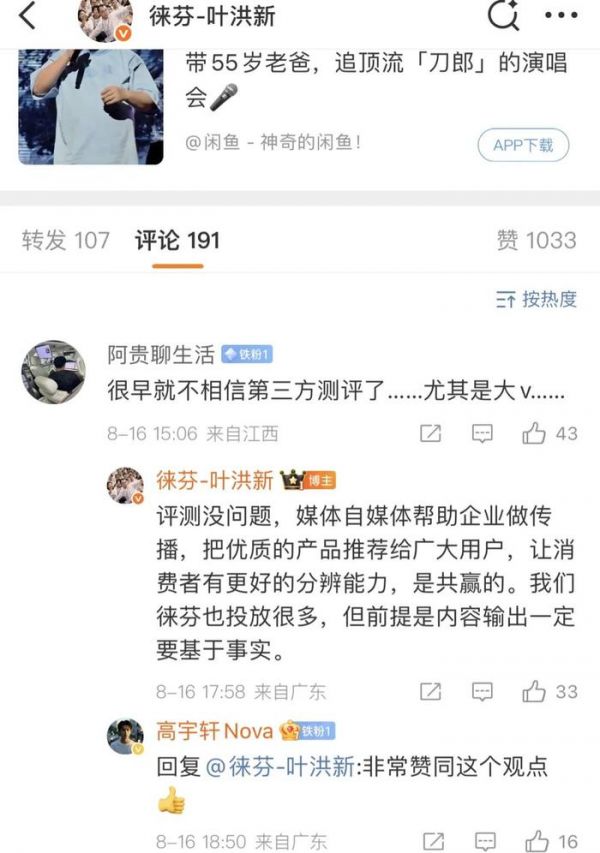Go back using the top-left arrow
The width and height of the screenshot is (600, 853).
(27, 17)
